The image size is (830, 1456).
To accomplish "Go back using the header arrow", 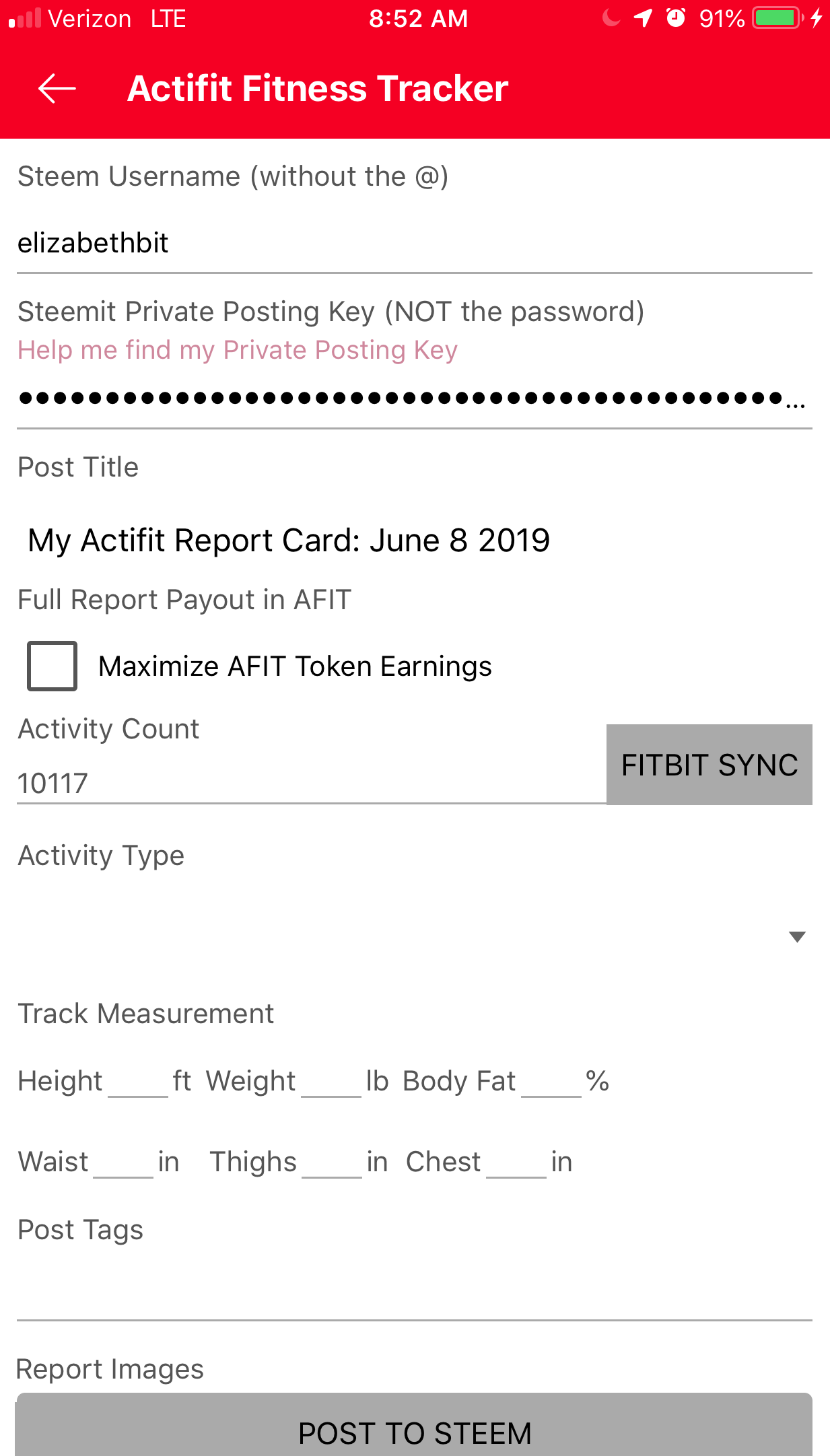I will click(57, 88).
